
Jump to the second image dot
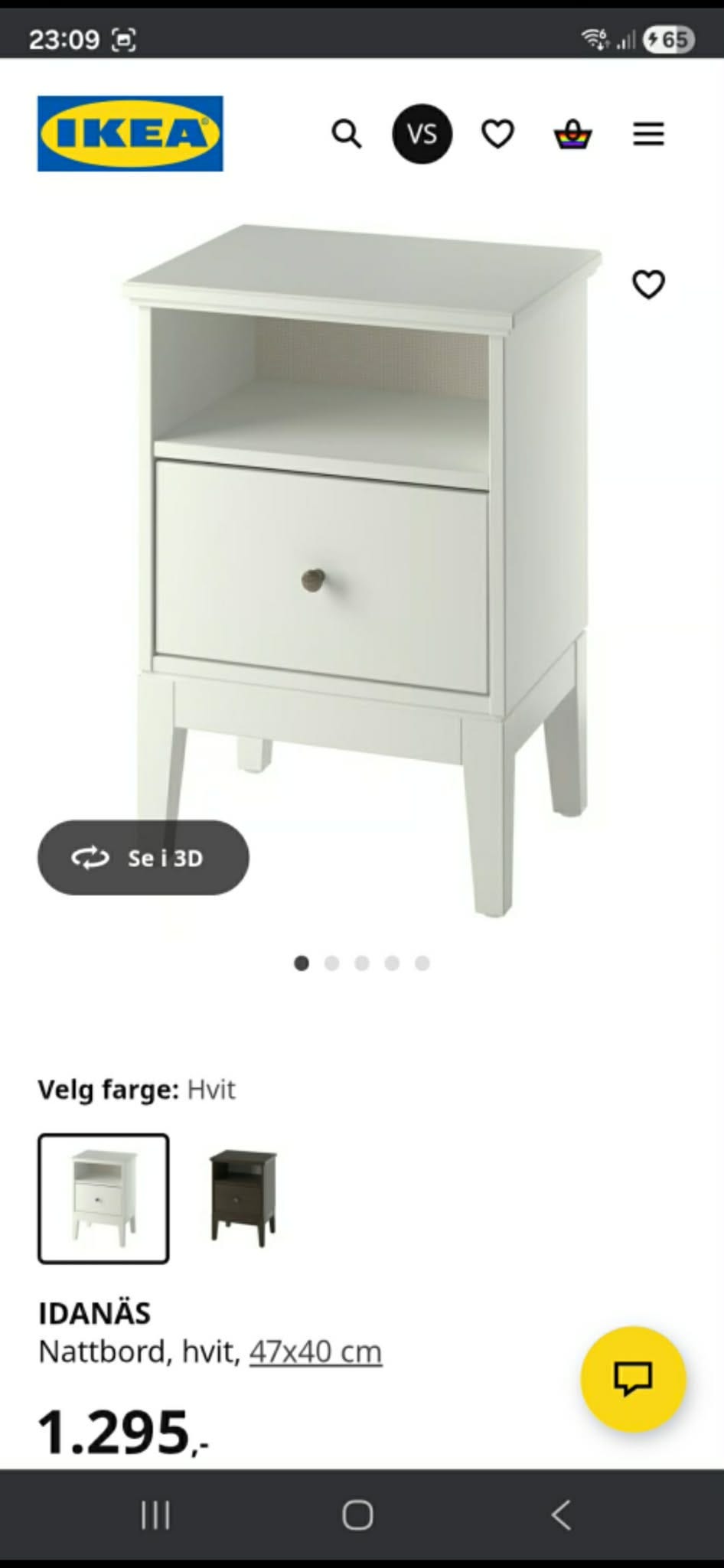(331, 963)
